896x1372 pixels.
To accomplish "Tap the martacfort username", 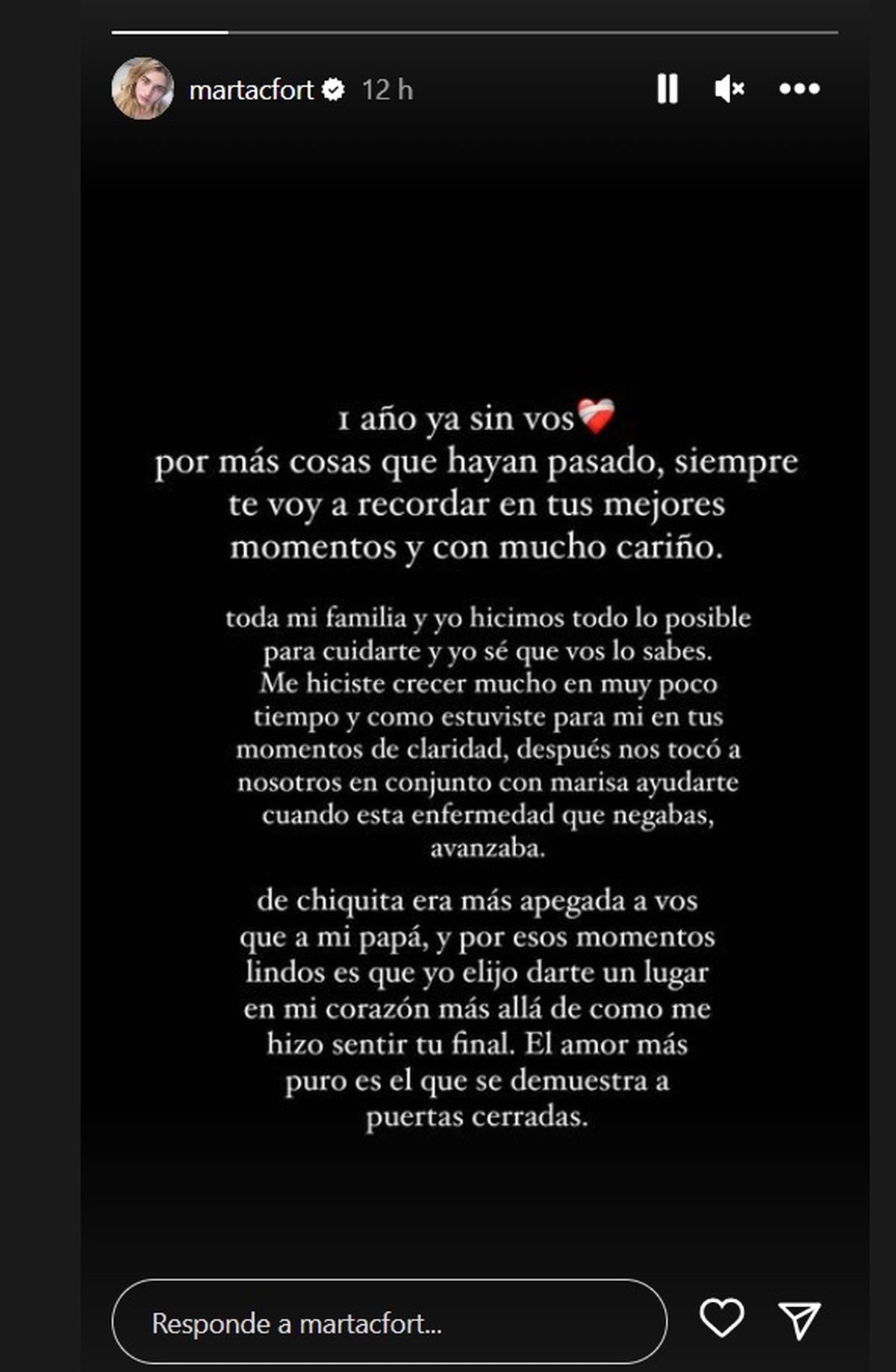I will tap(251, 90).
